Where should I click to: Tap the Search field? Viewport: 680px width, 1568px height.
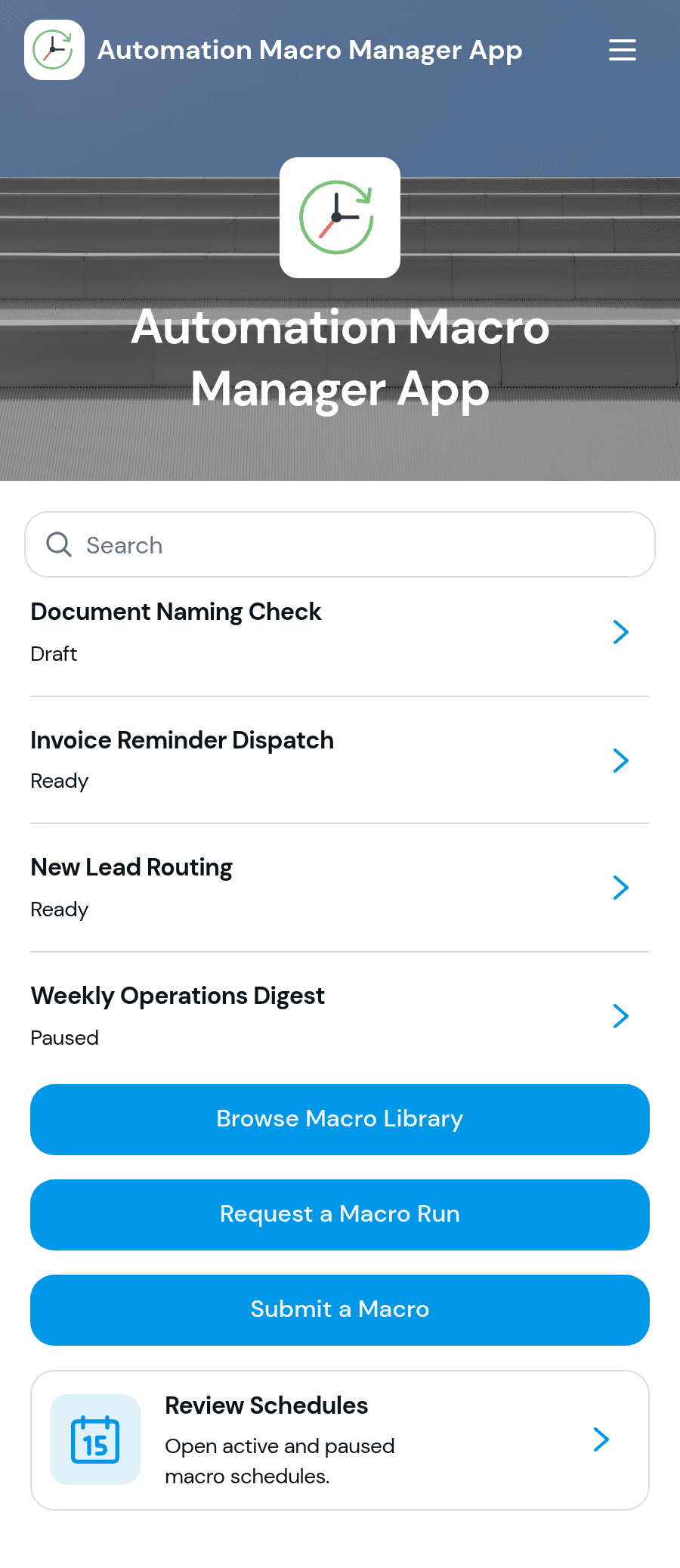click(340, 544)
